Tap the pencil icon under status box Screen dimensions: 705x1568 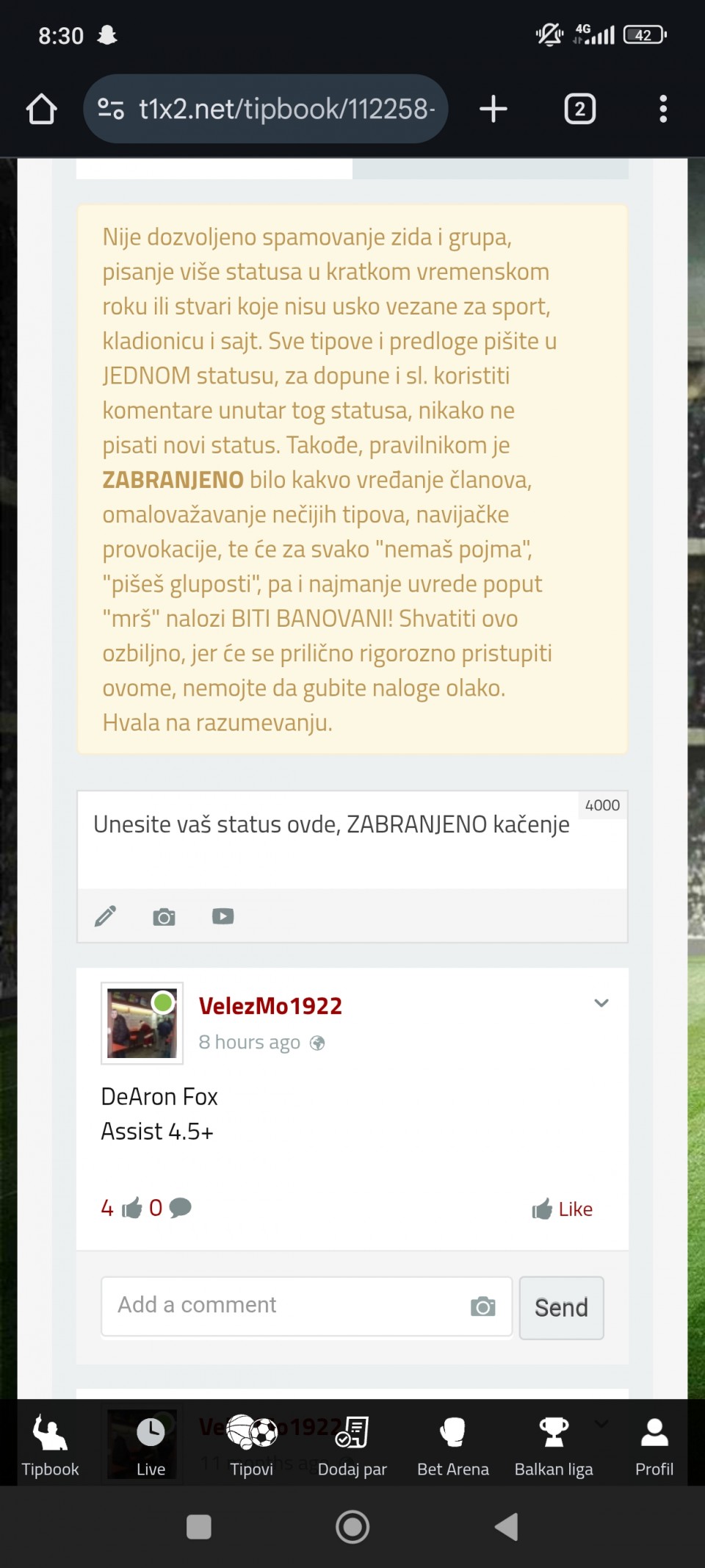pos(106,916)
